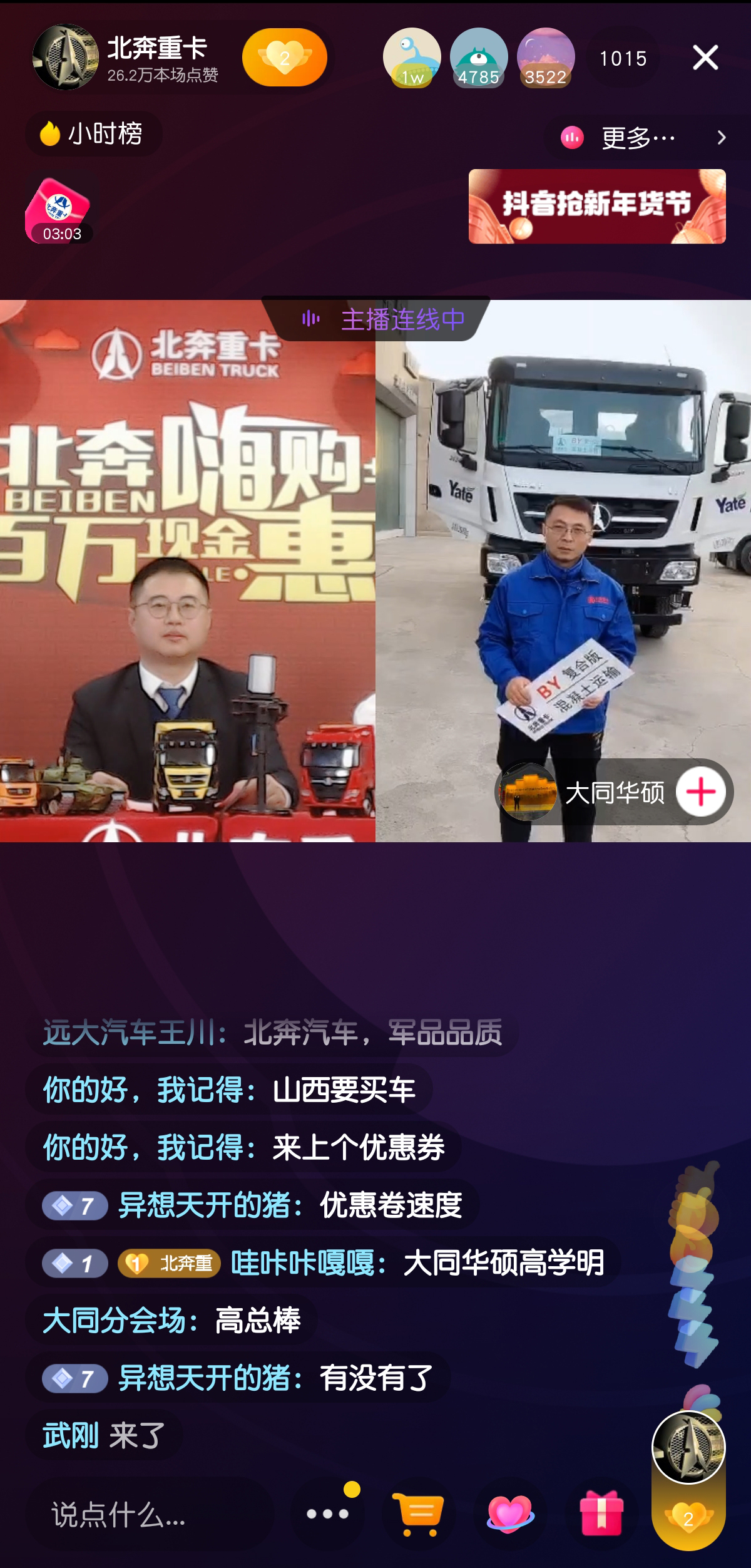Open the 1015 viewer count list
Screen dimensions: 751x1568
[623, 59]
